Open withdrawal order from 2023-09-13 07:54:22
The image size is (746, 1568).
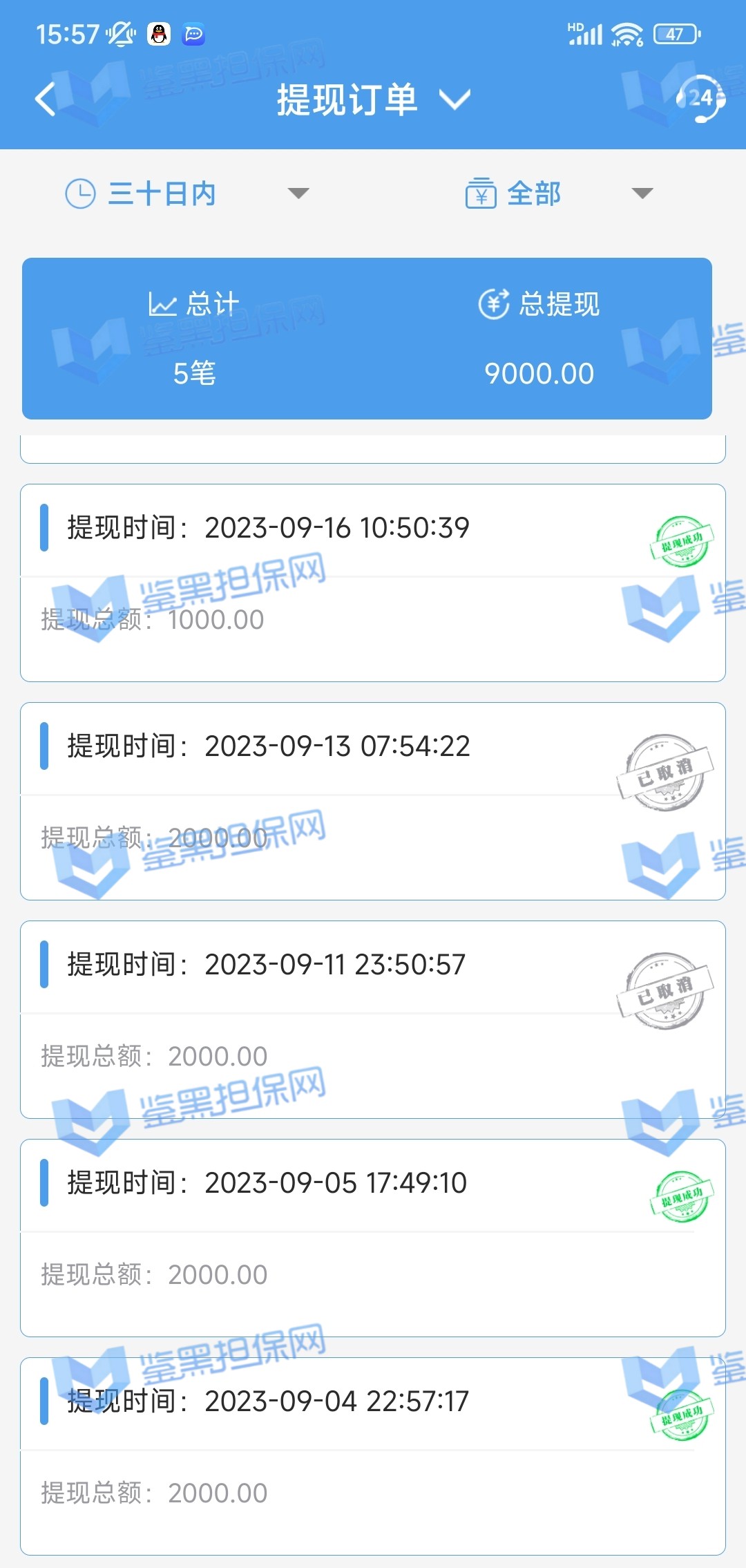click(373, 800)
